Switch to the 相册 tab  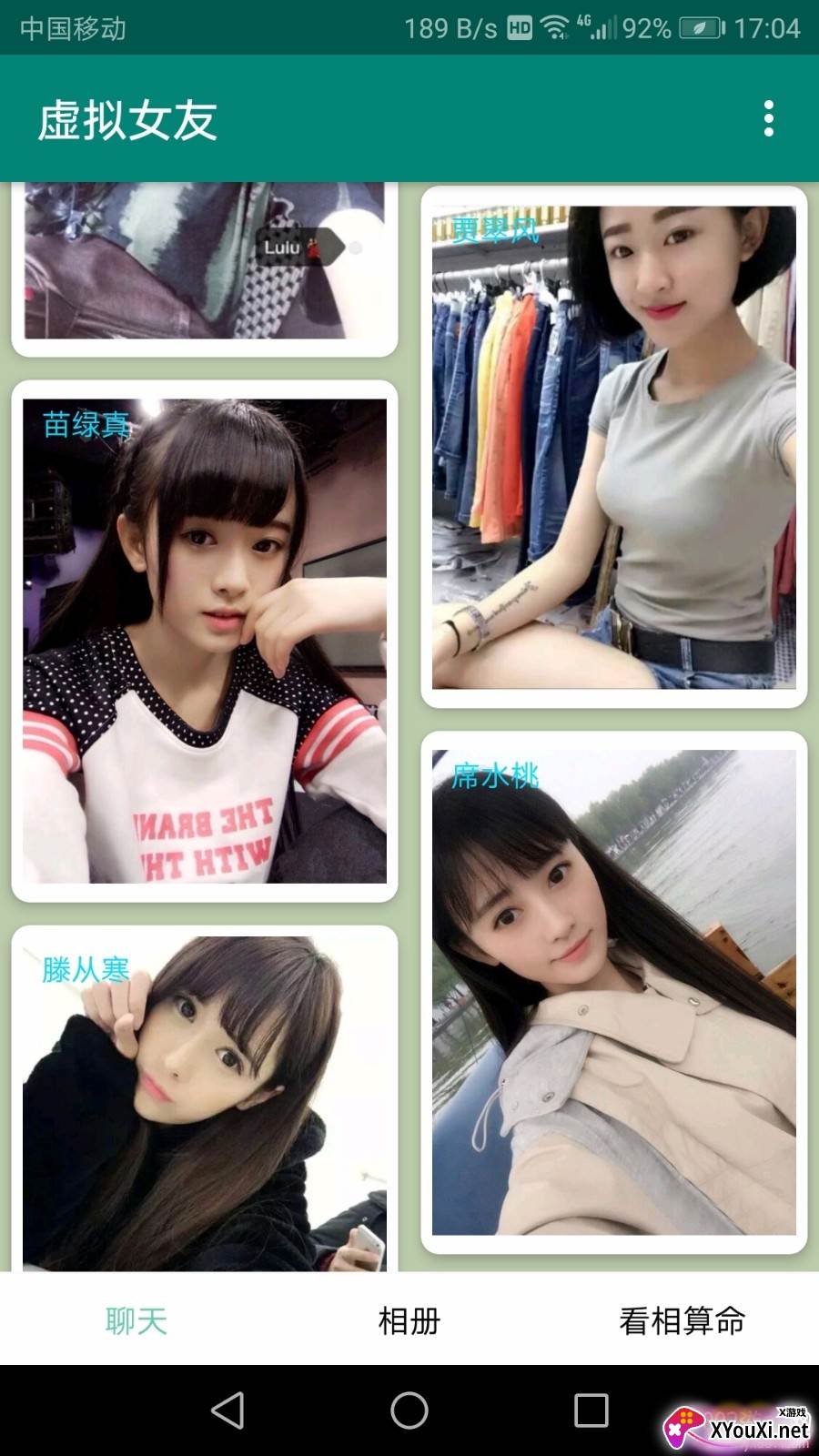point(409,1320)
